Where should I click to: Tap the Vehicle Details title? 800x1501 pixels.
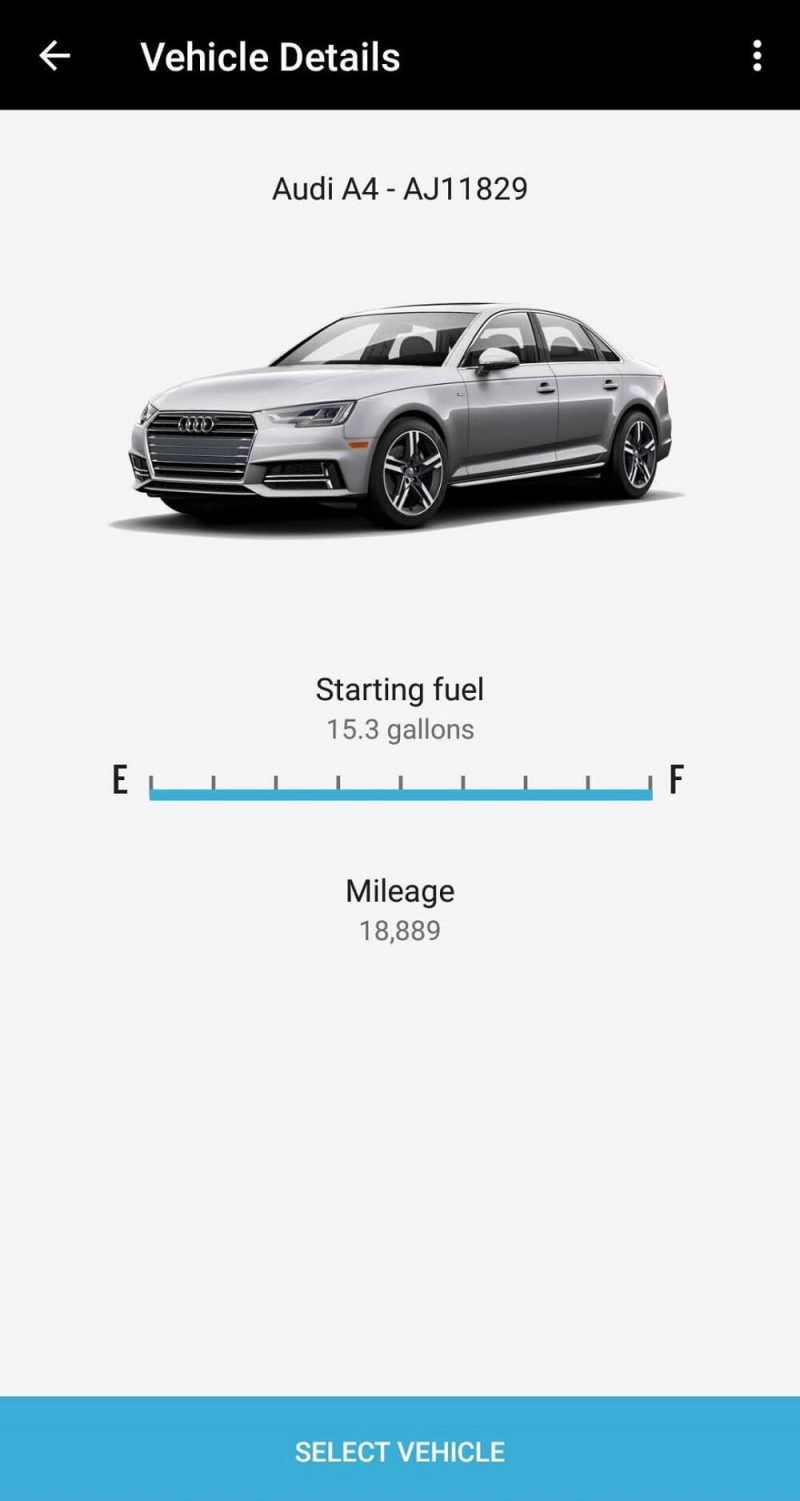coord(268,57)
